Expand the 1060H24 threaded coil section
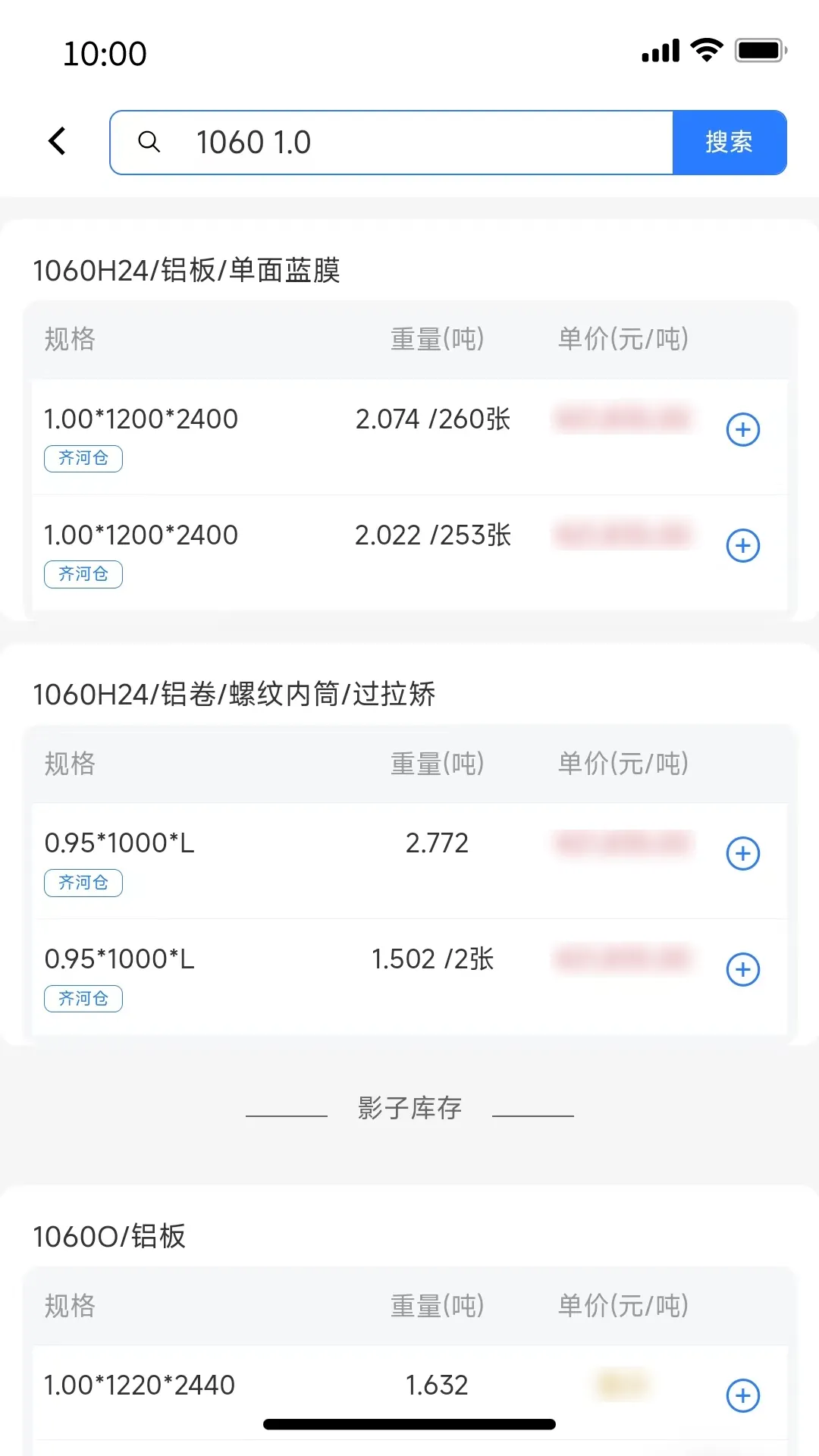Image resolution: width=819 pixels, height=1456 pixels. 235,694
